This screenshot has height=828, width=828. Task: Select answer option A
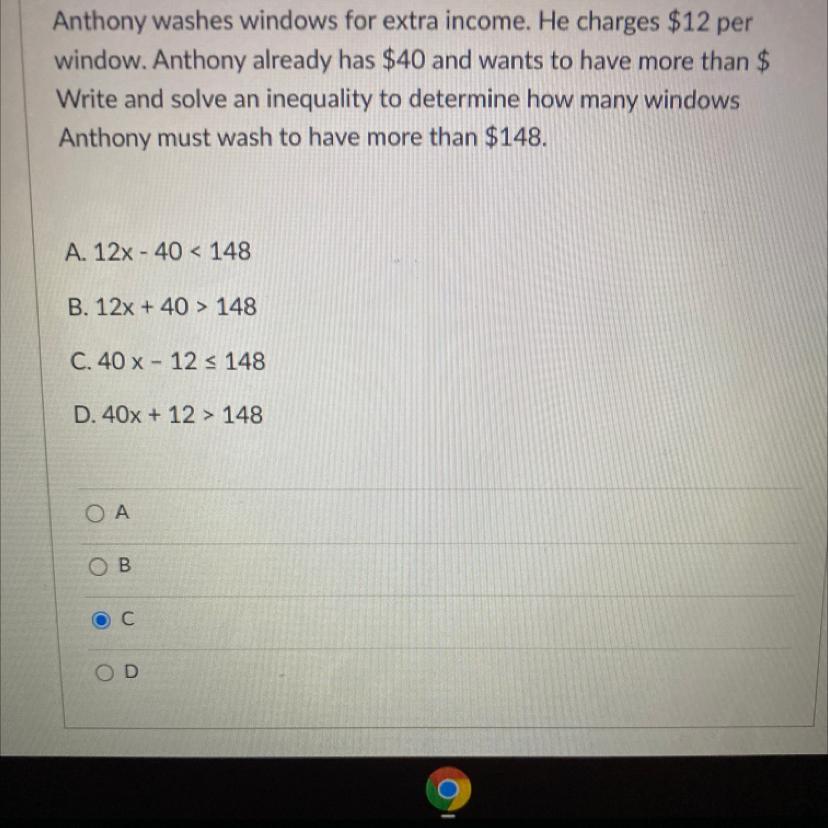pyautogui.click(x=94, y=513)
